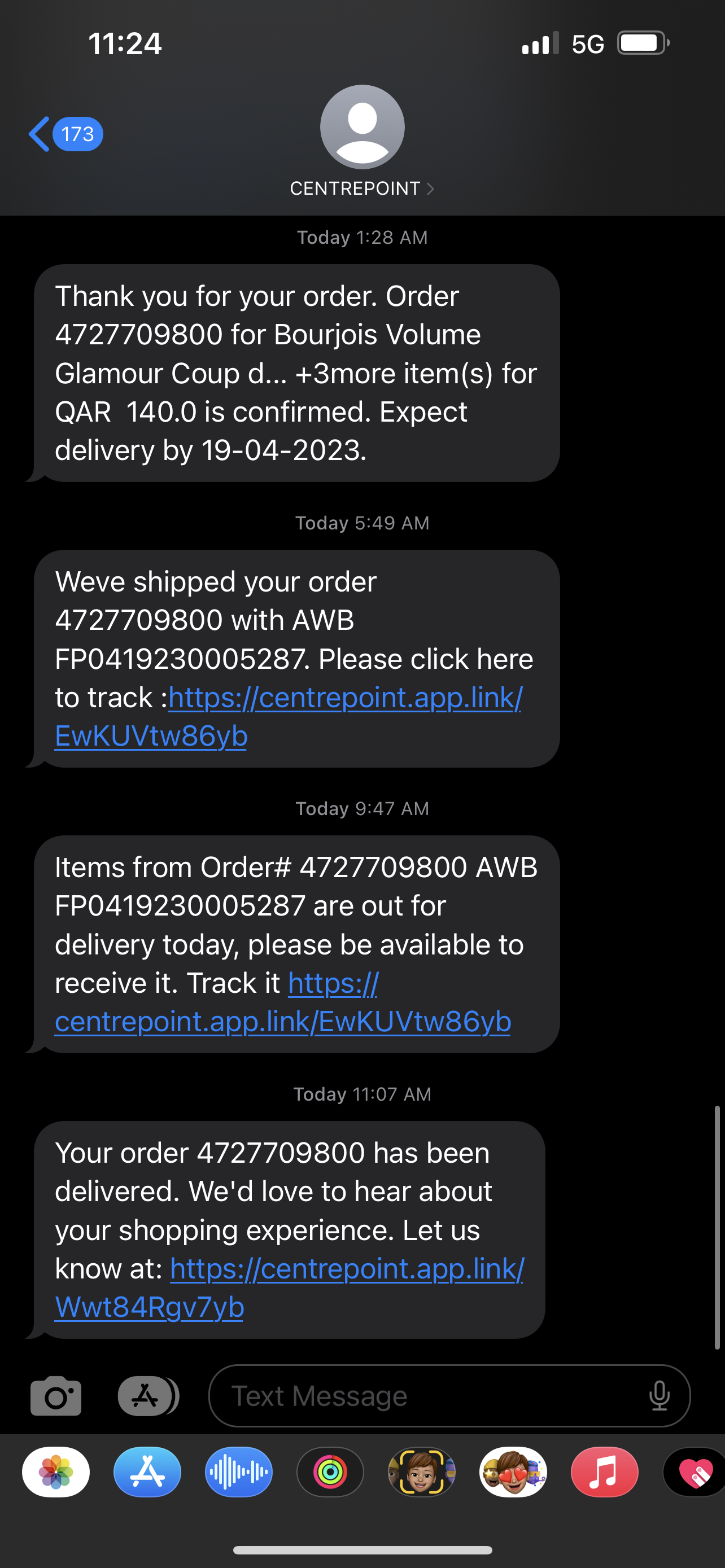
Task: Open CENTREPOINT contact details
Action: point(361,188)
